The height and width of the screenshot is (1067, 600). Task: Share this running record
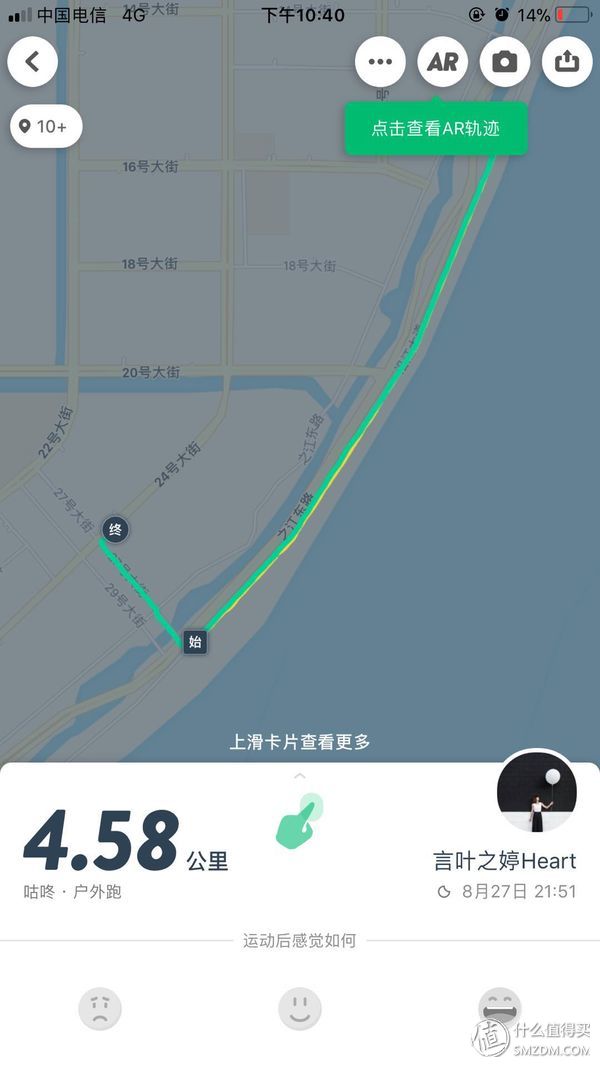tap(567, 62)
